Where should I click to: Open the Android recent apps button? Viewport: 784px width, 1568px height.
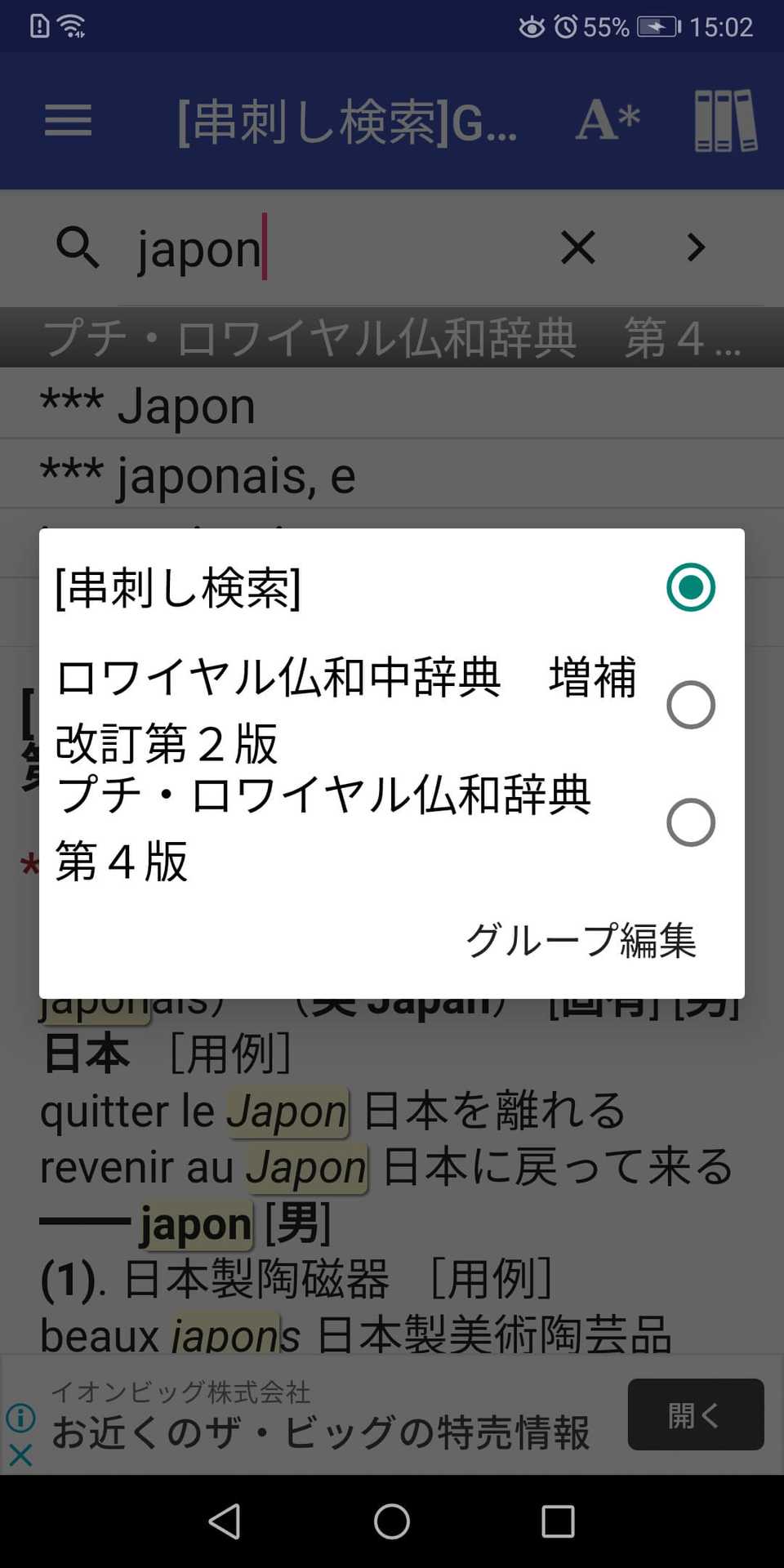(559, 1520)
